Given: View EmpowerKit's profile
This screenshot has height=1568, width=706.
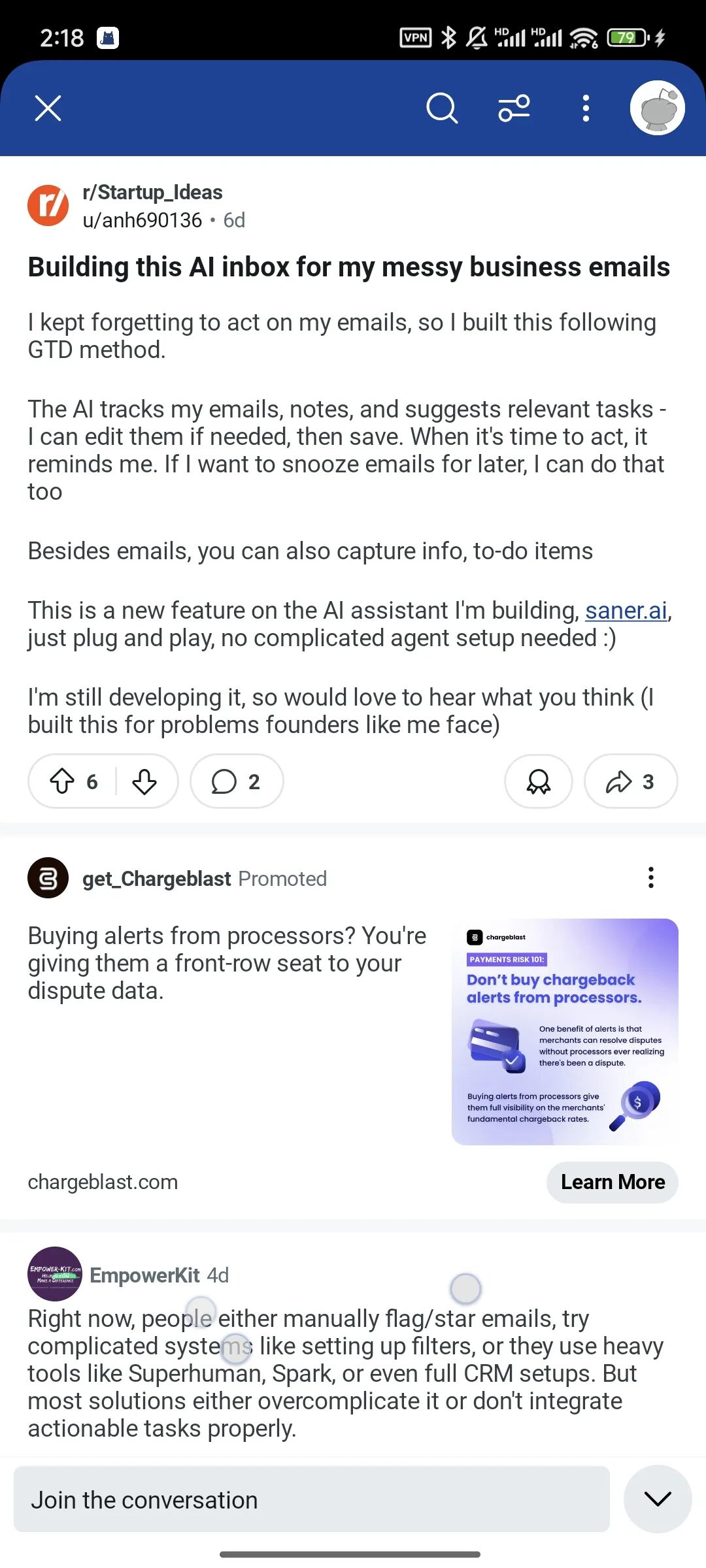Looking at the screenshot, I should (x=144, y=1275).
